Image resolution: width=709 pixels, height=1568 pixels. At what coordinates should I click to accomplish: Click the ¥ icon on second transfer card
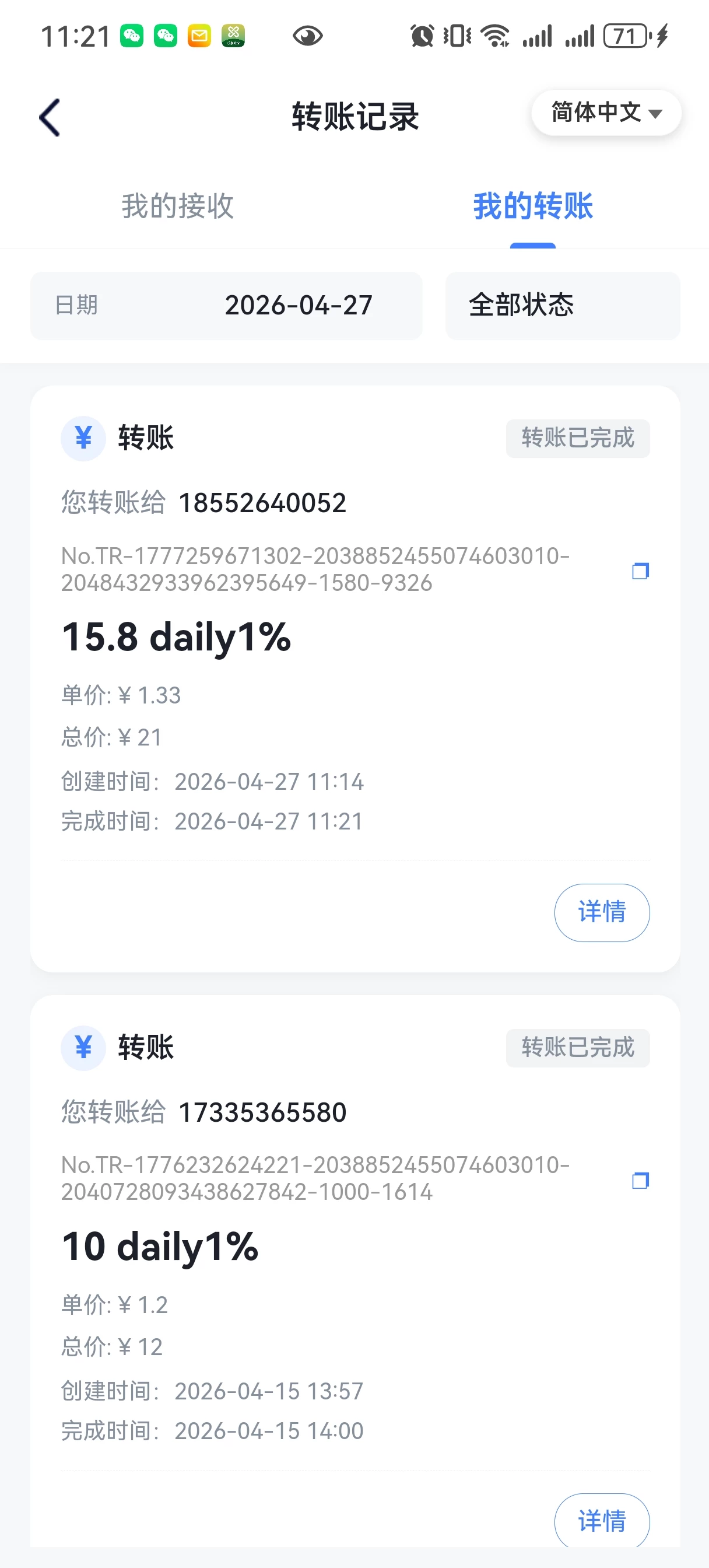(83, 1048)
